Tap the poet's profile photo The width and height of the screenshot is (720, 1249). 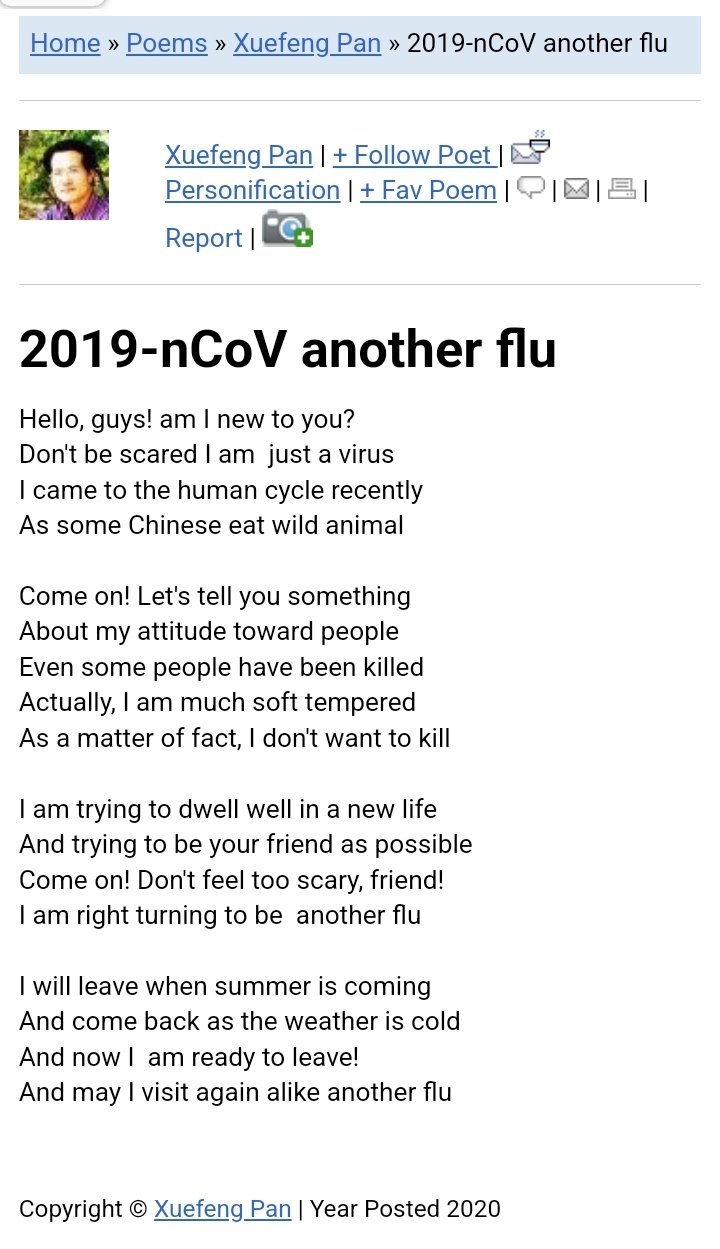tap(63, 175)
